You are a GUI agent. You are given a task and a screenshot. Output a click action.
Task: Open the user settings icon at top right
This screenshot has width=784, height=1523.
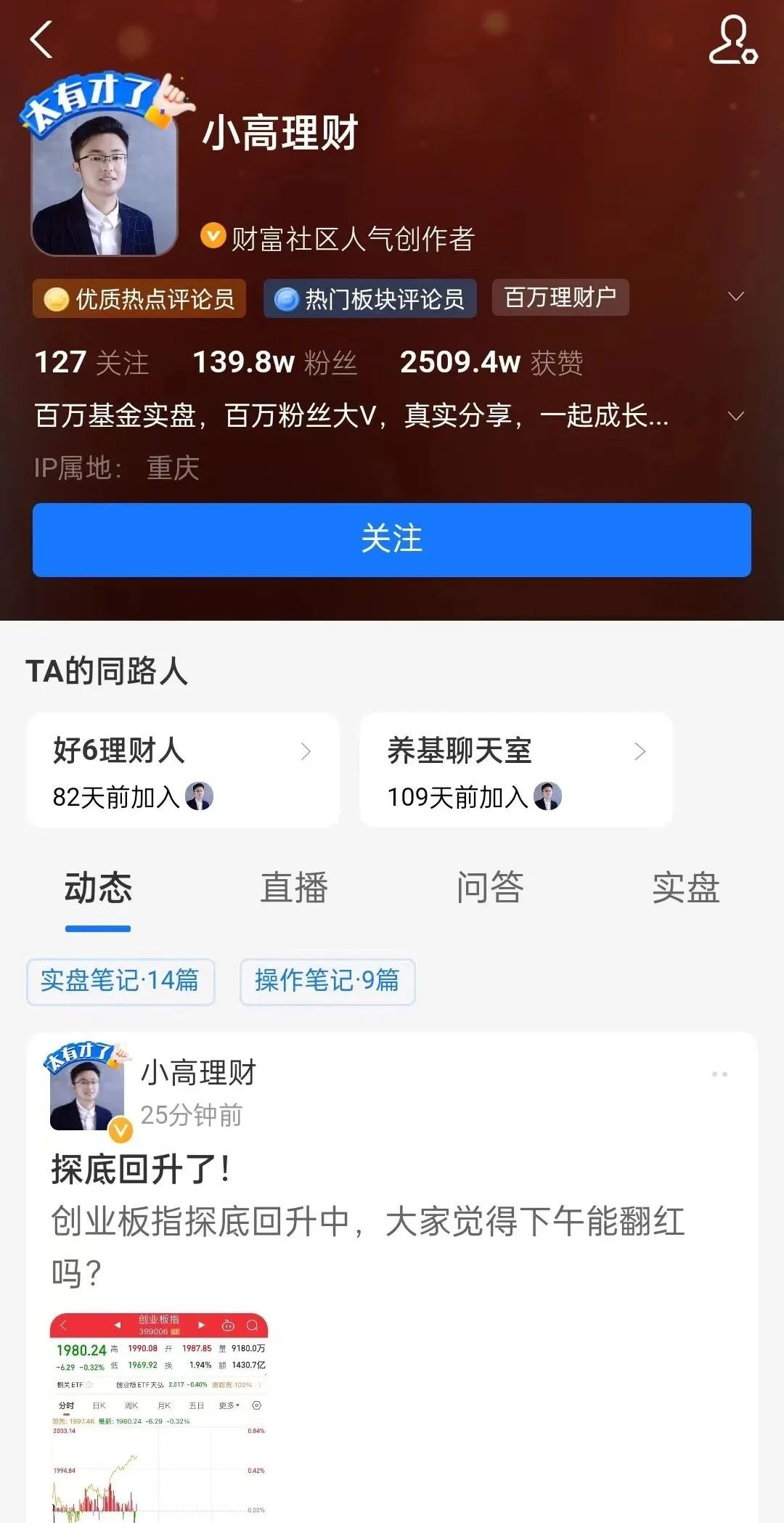click(x=732, y=41)
